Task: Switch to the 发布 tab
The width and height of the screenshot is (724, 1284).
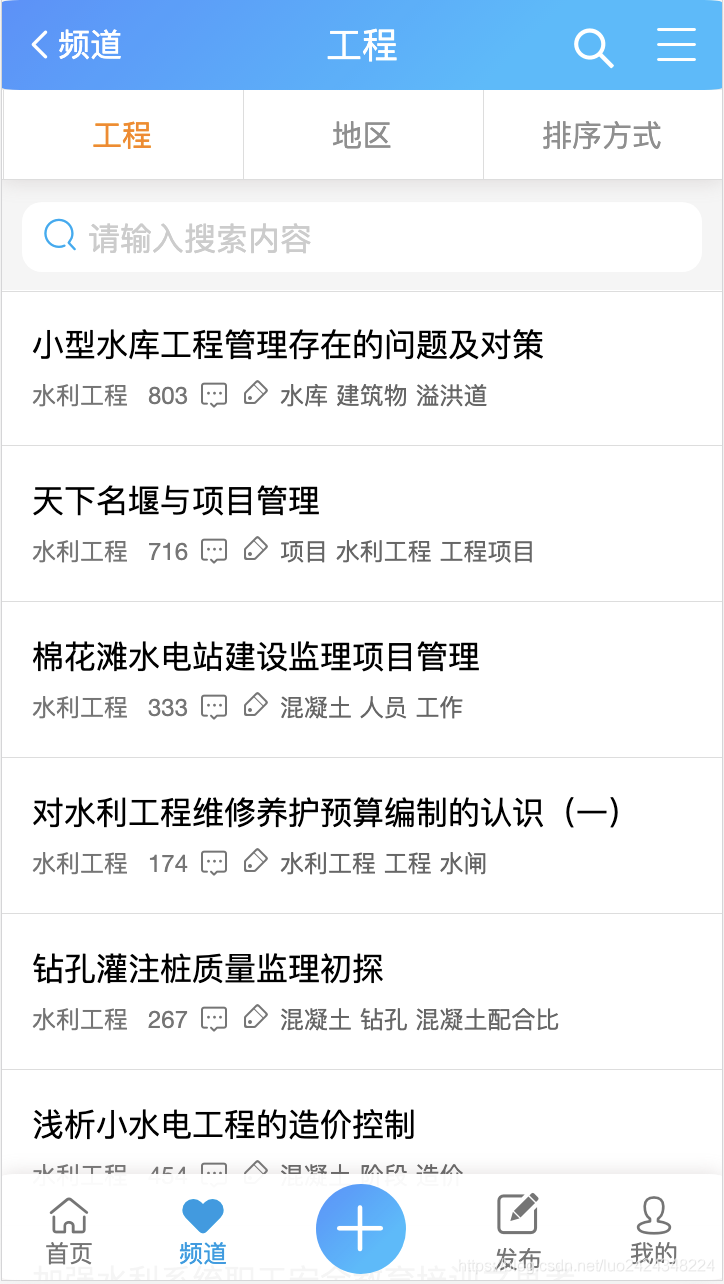Action: 518,1231
